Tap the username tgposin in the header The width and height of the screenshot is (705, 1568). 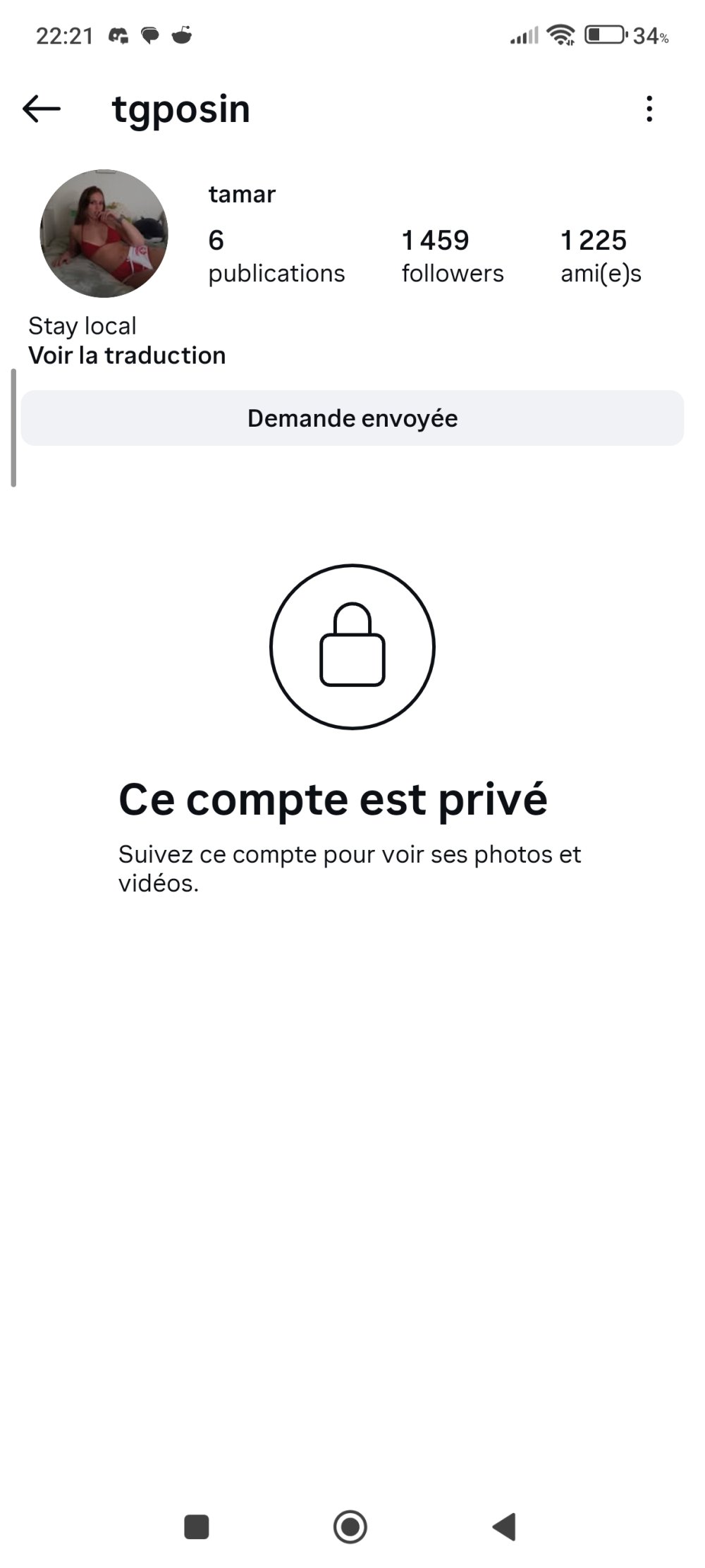click(x=180, y=109)
